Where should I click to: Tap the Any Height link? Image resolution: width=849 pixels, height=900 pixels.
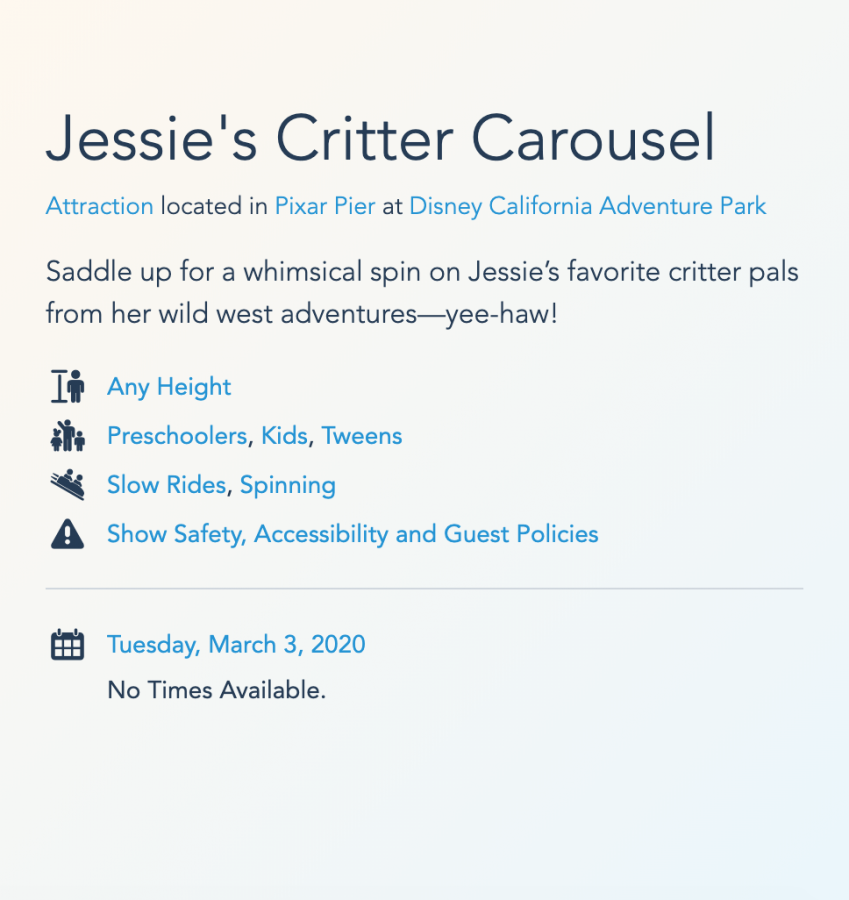tap(169, 387)
